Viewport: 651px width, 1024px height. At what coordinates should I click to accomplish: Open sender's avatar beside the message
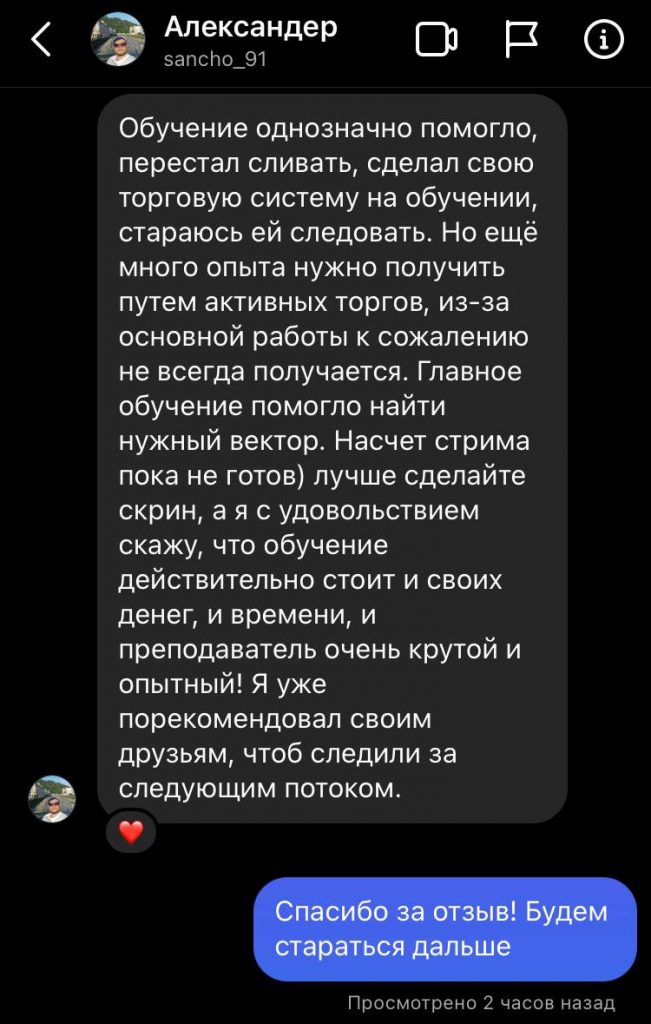(51, 799)
